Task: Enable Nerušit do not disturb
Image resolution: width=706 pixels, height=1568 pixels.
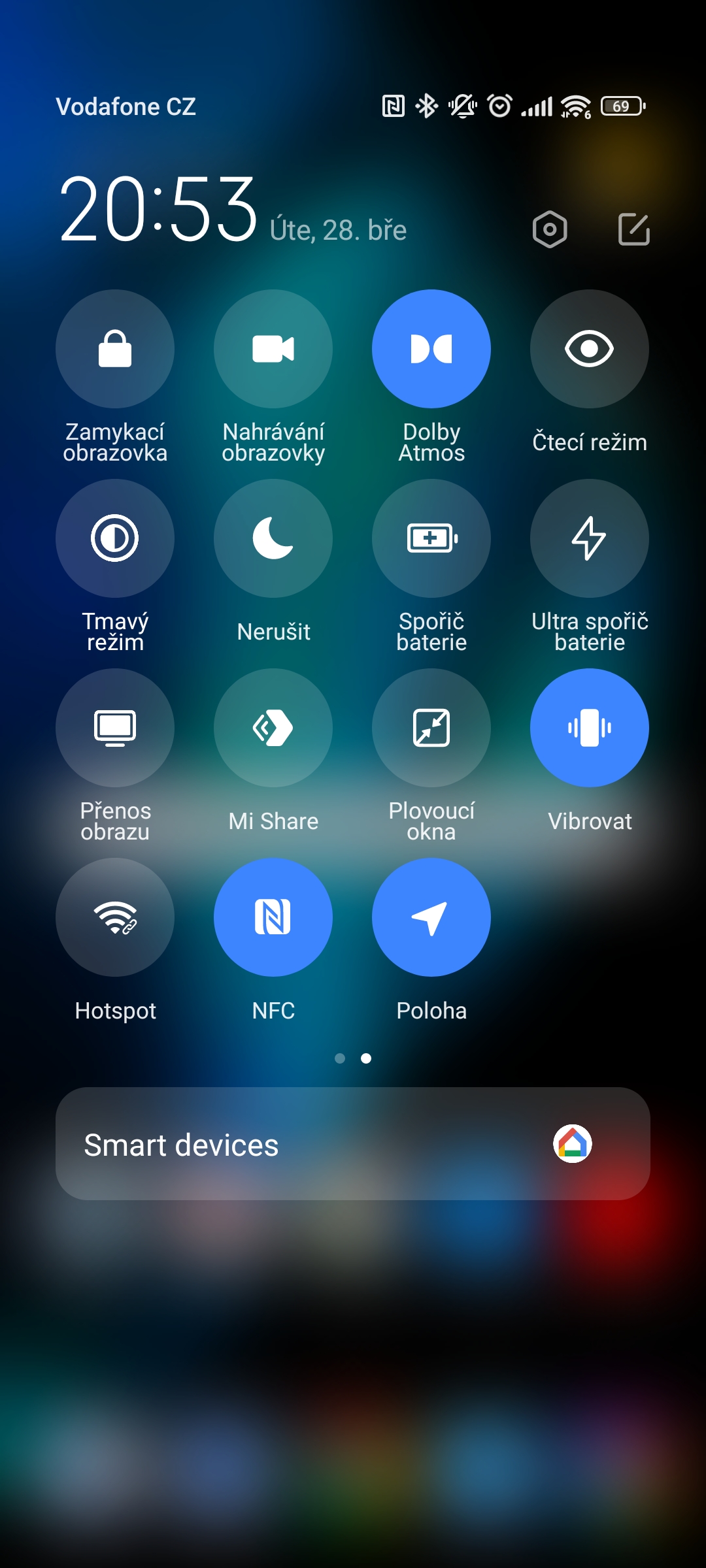Action: (x=273, y=538)
